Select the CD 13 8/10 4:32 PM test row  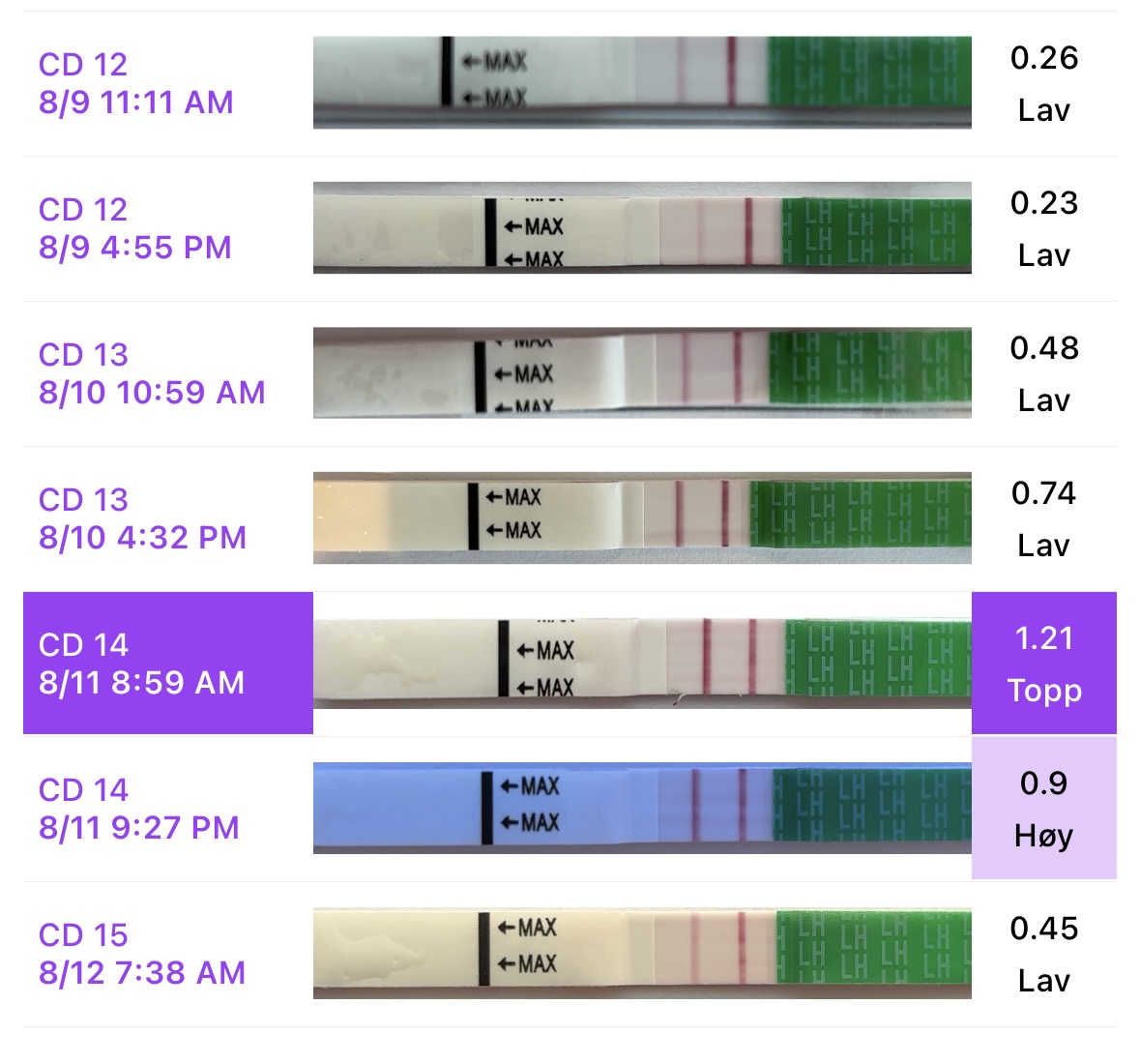(x=143, y=518)
